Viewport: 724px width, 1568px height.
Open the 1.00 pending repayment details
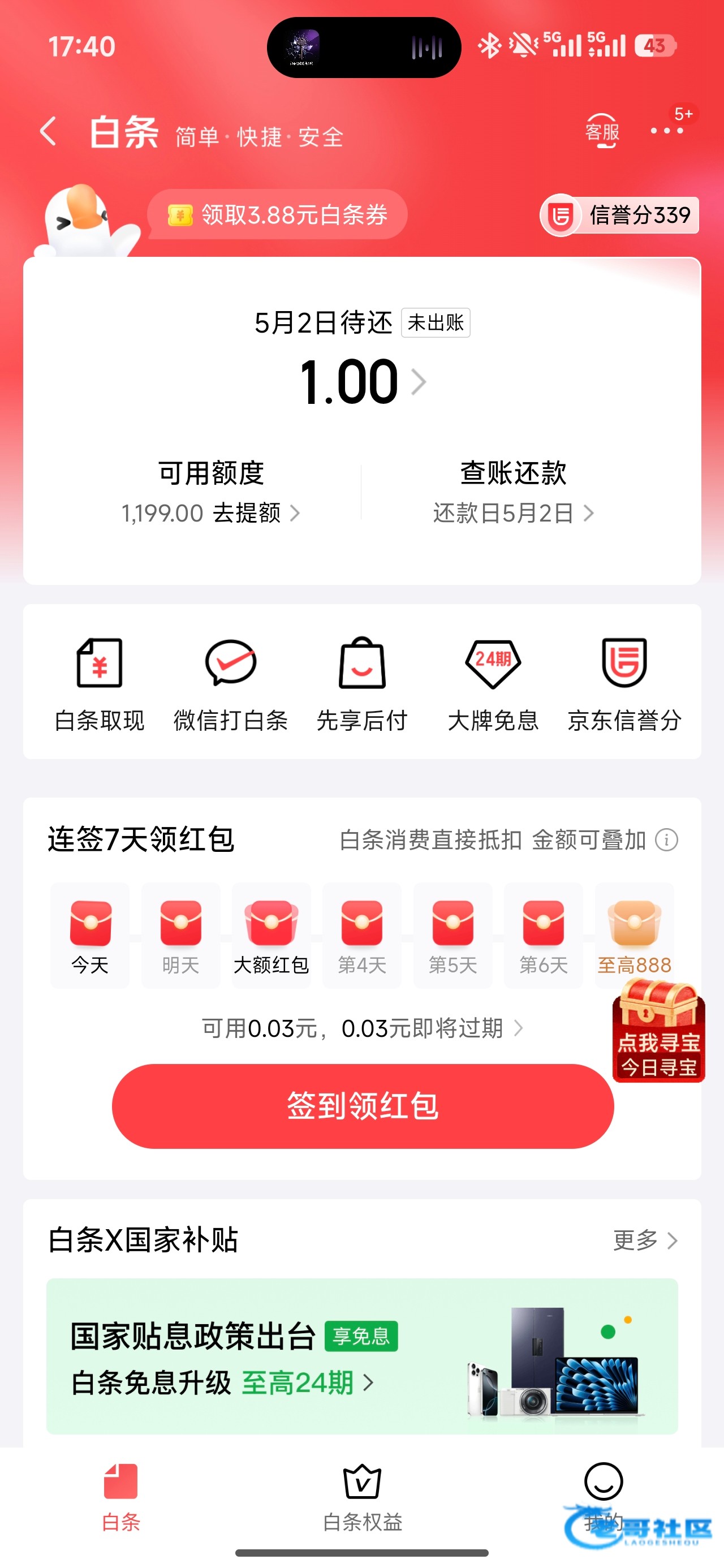(x=363, y=382)
